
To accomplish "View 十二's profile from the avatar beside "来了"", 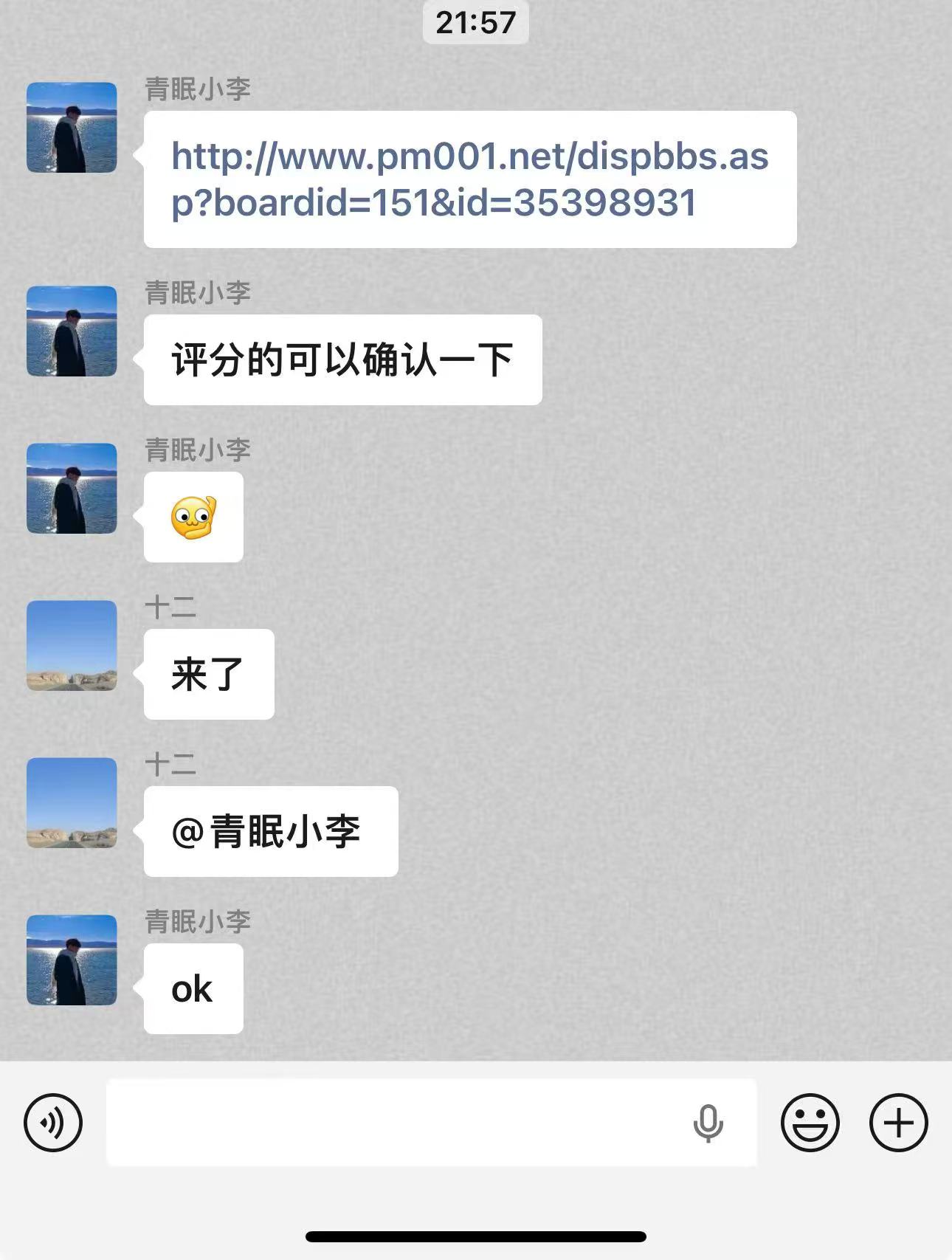I will tap(72, 645).
